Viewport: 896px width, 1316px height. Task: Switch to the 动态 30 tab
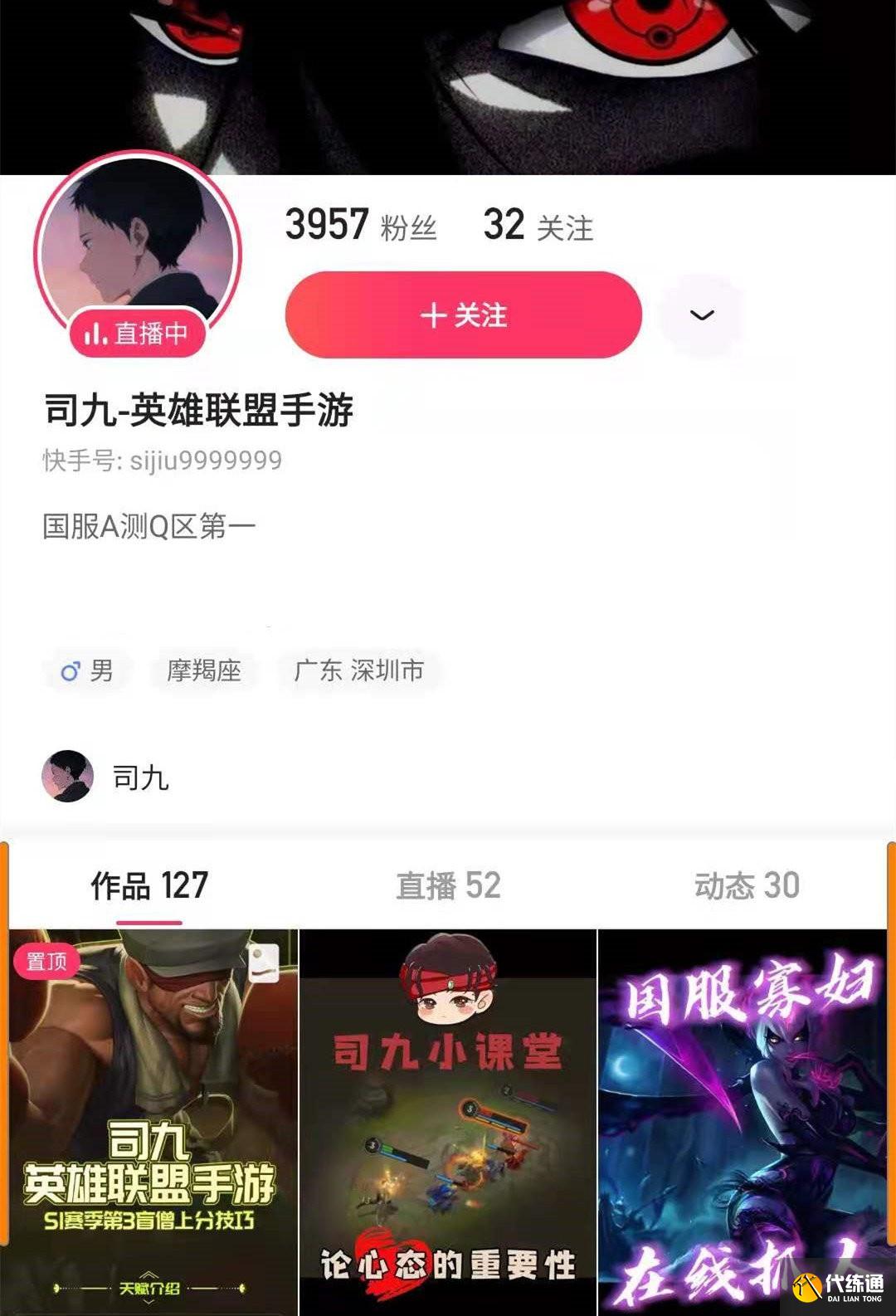745,886
